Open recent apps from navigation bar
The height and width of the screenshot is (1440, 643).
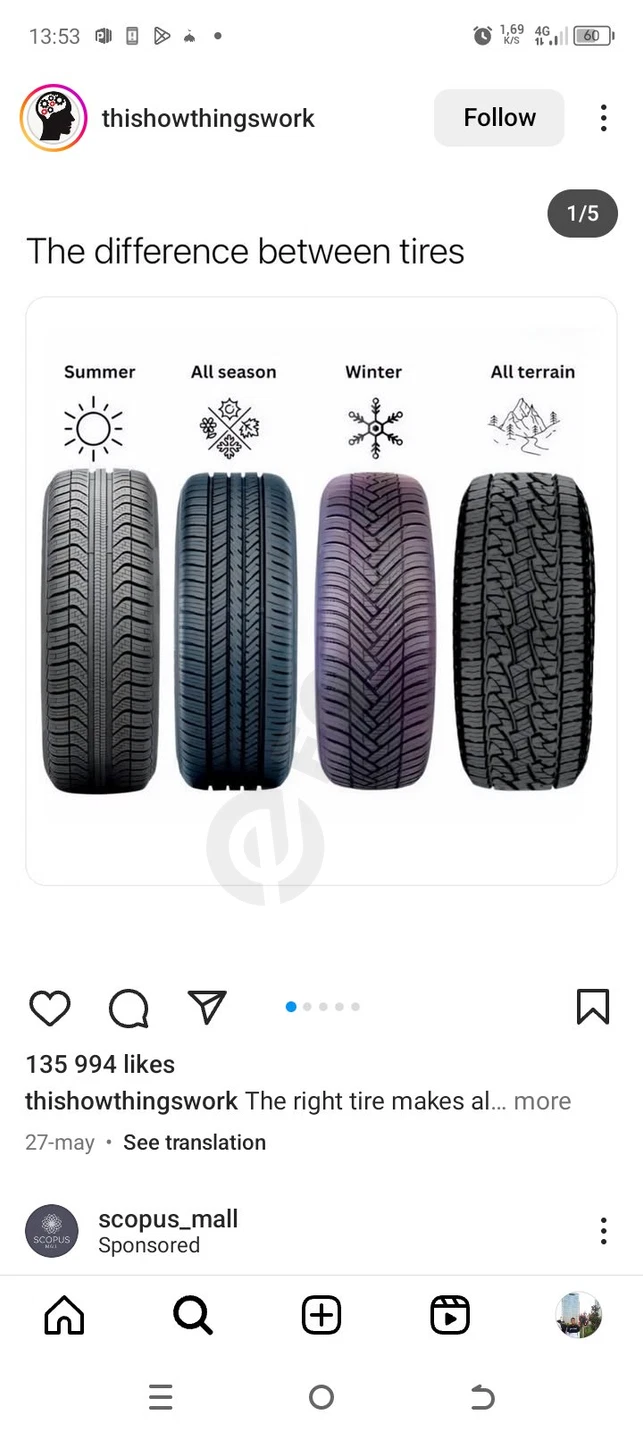coord(161,1397)
